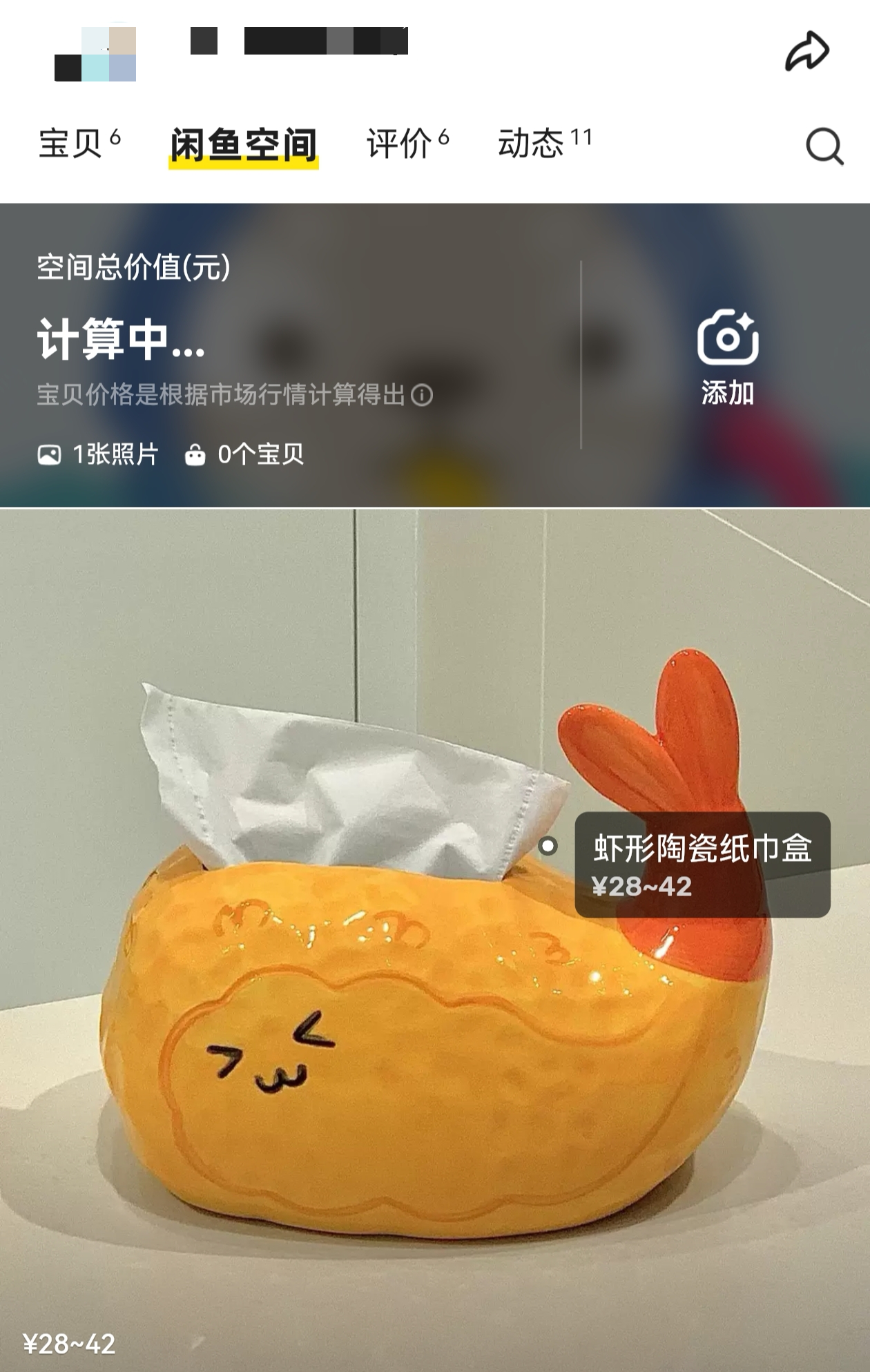Open the search magnifier icon
The image size is (870, 1372).
[x=824, y=146]
